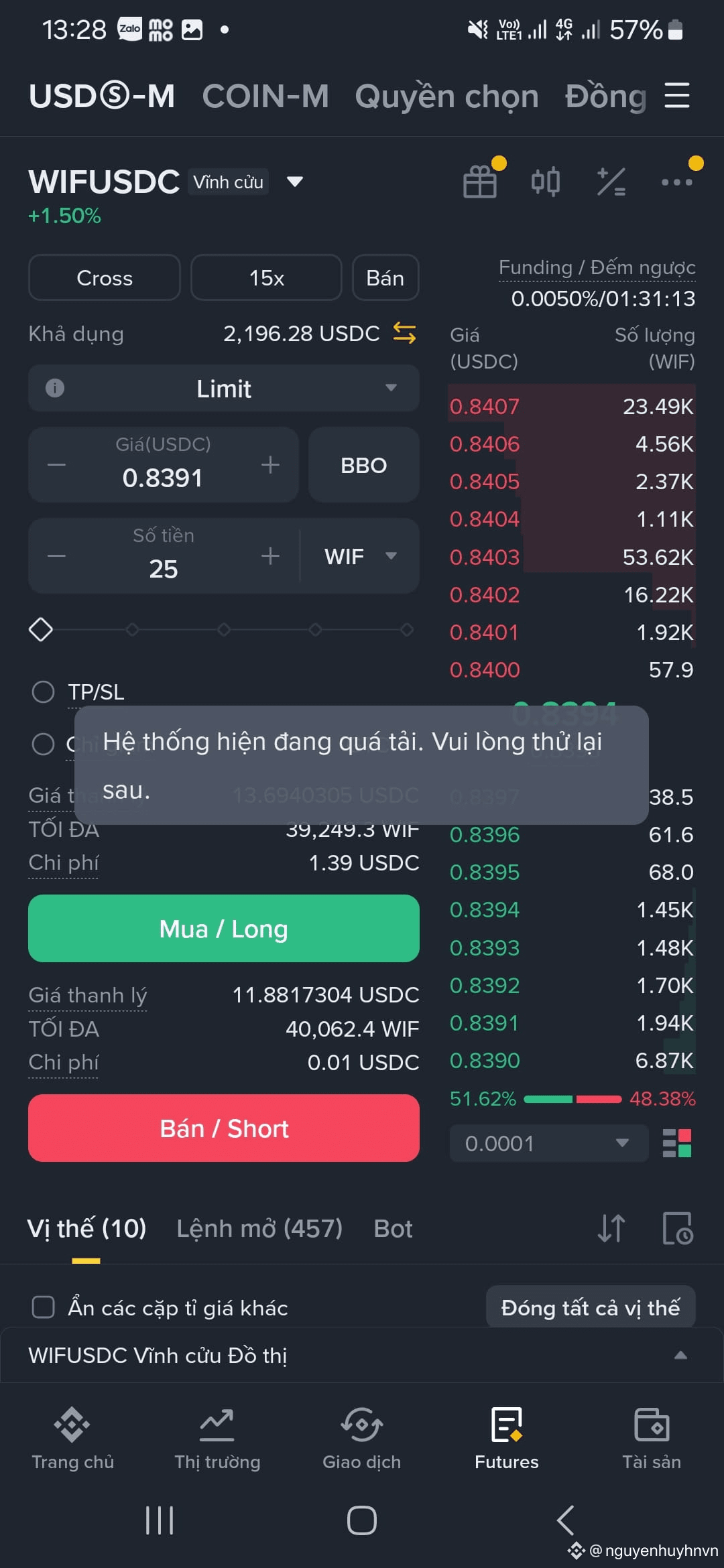Screen dimensions: 724x1568
Task: Open the gift rewards icon
Action: (480, 182)
